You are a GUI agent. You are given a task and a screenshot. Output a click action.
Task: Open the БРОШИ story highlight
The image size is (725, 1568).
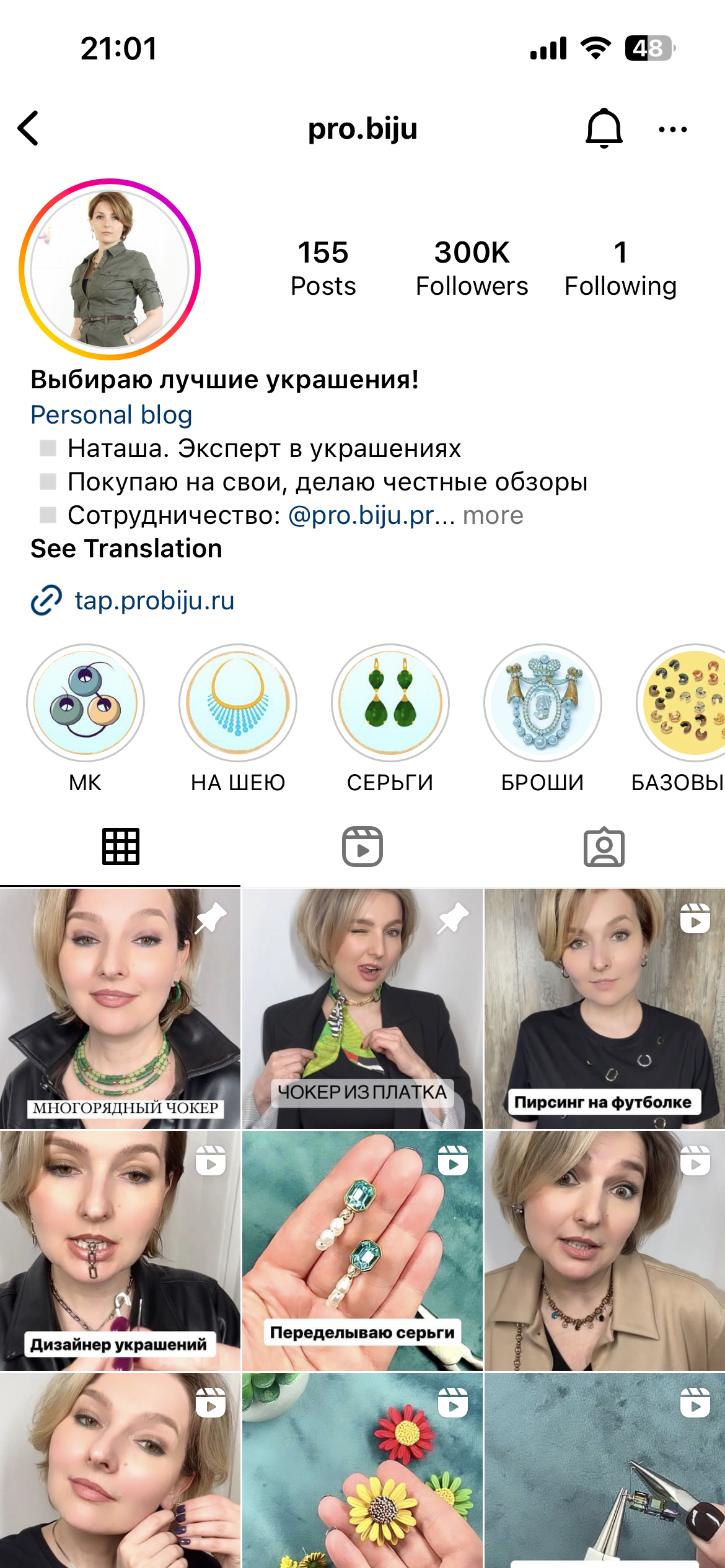click(543, 703)
